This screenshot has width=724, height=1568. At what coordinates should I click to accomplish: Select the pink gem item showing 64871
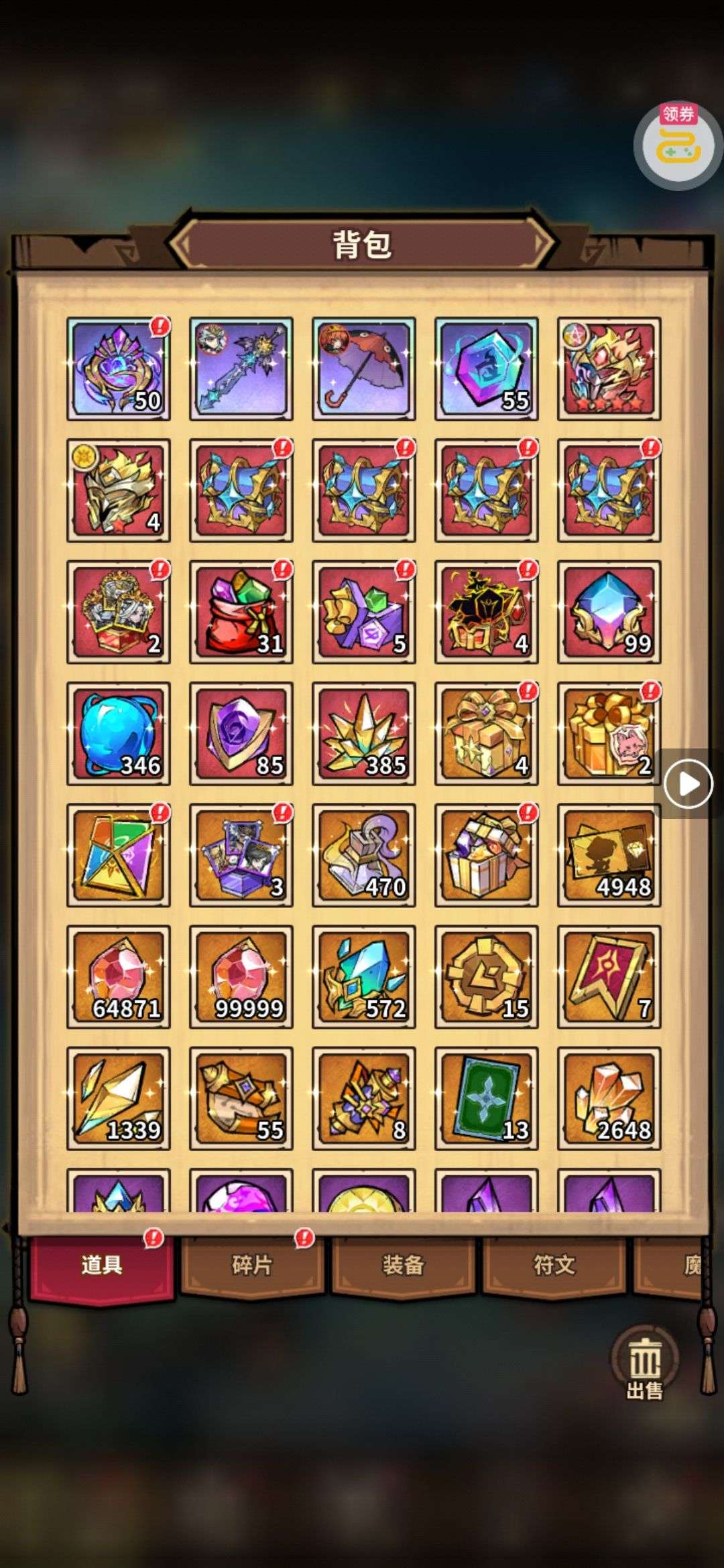pos(118,977)
